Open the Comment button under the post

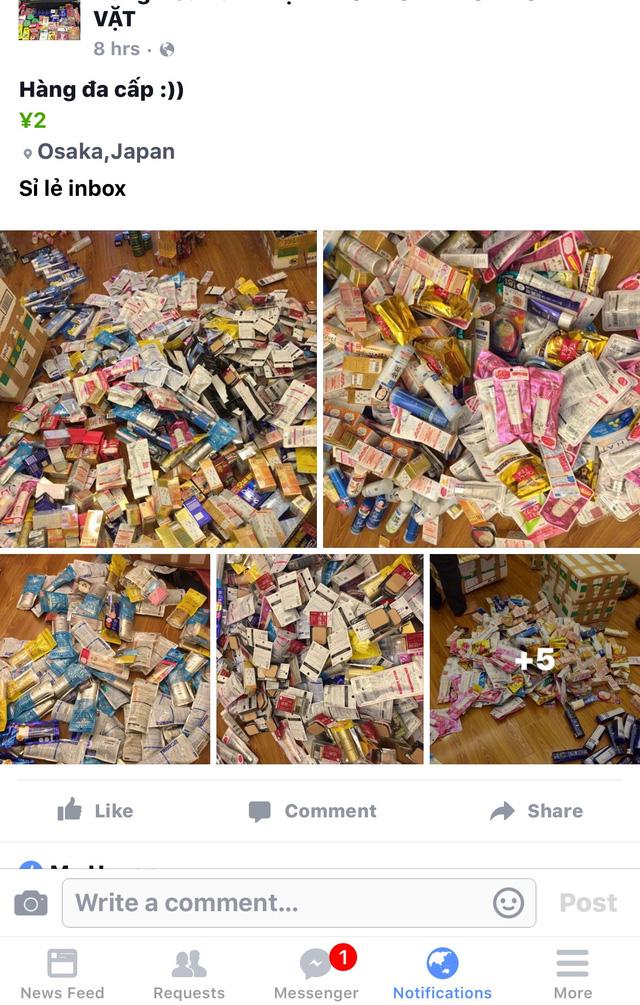coord(312,811)
